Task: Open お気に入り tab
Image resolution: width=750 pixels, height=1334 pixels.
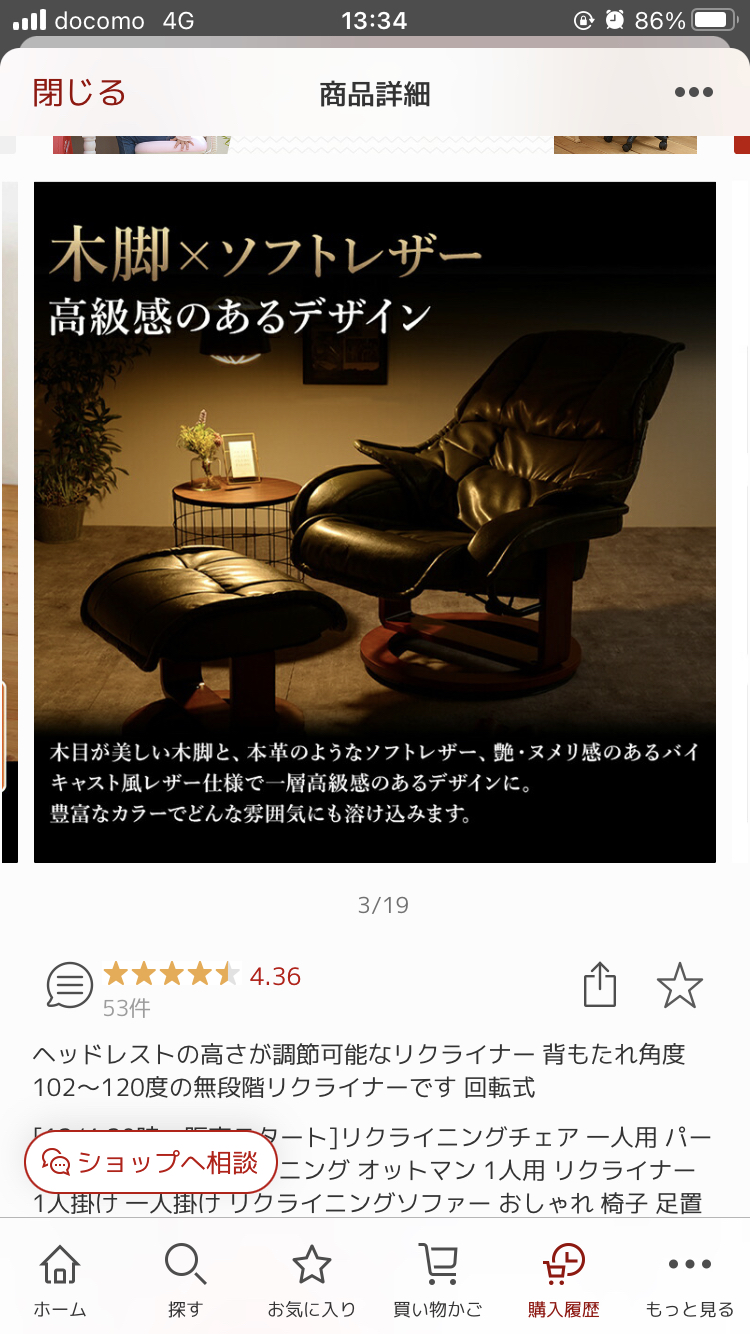Action: pyautogui.click(x=311, y=1280)
